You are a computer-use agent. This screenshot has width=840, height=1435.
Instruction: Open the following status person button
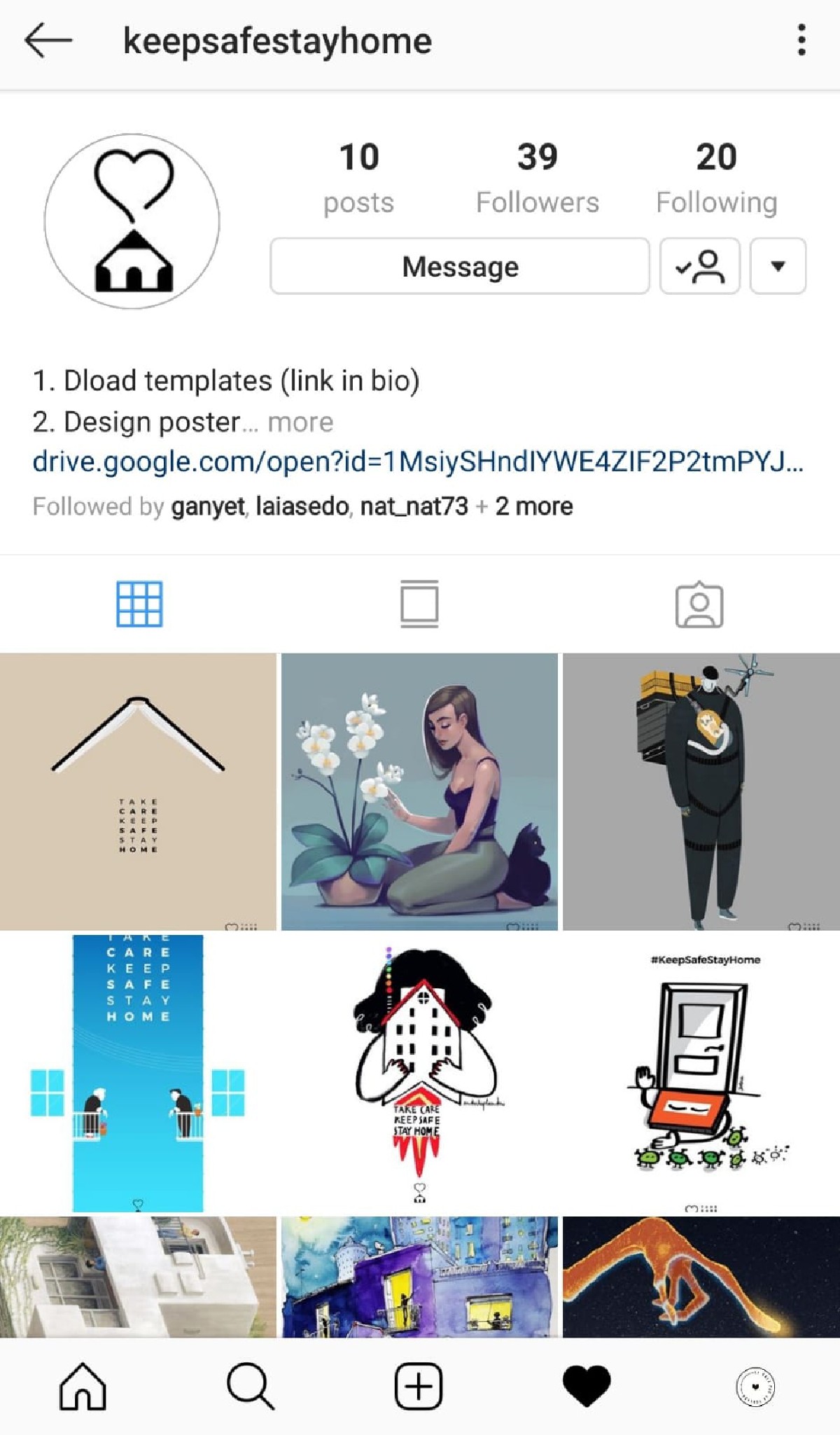coord(699,266)
